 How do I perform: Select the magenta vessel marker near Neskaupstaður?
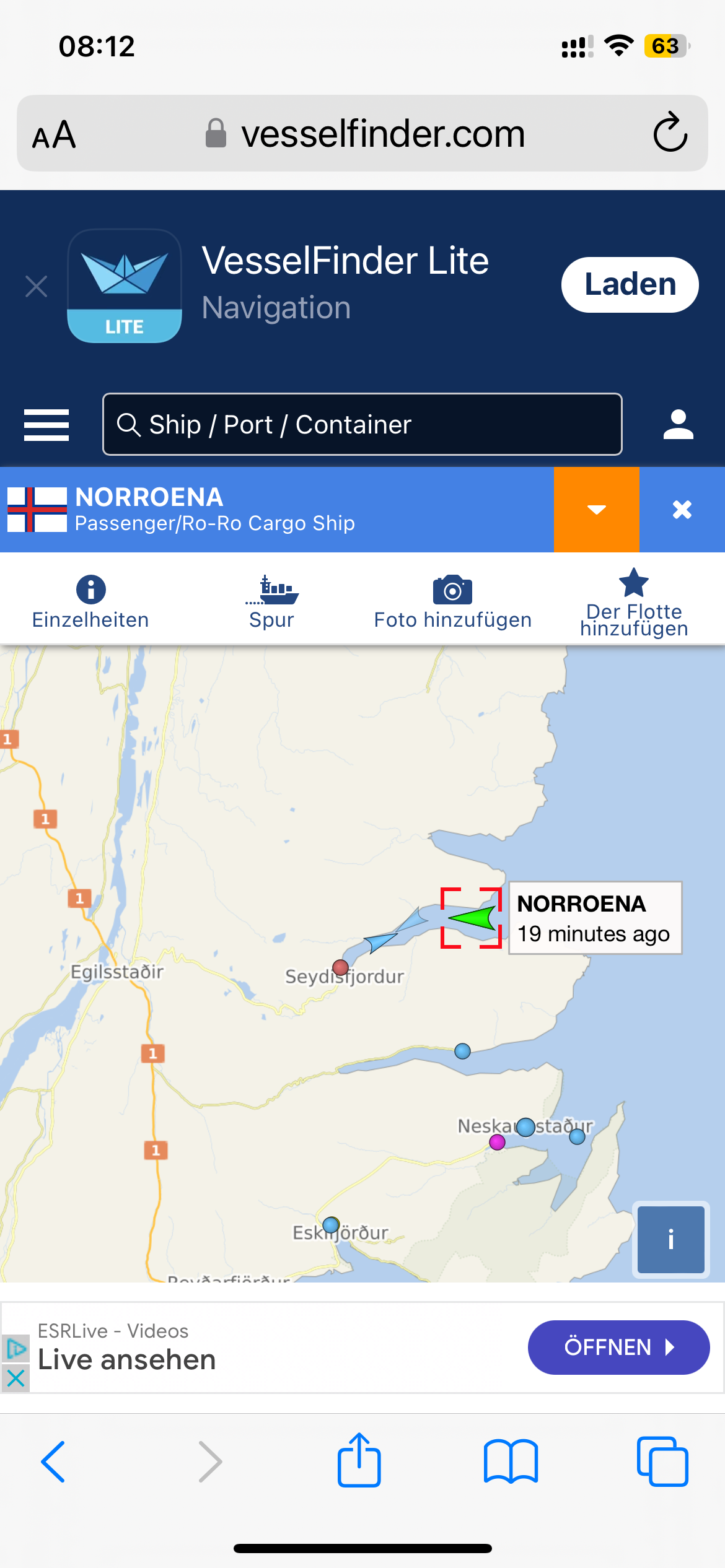tap(497, 1143)
